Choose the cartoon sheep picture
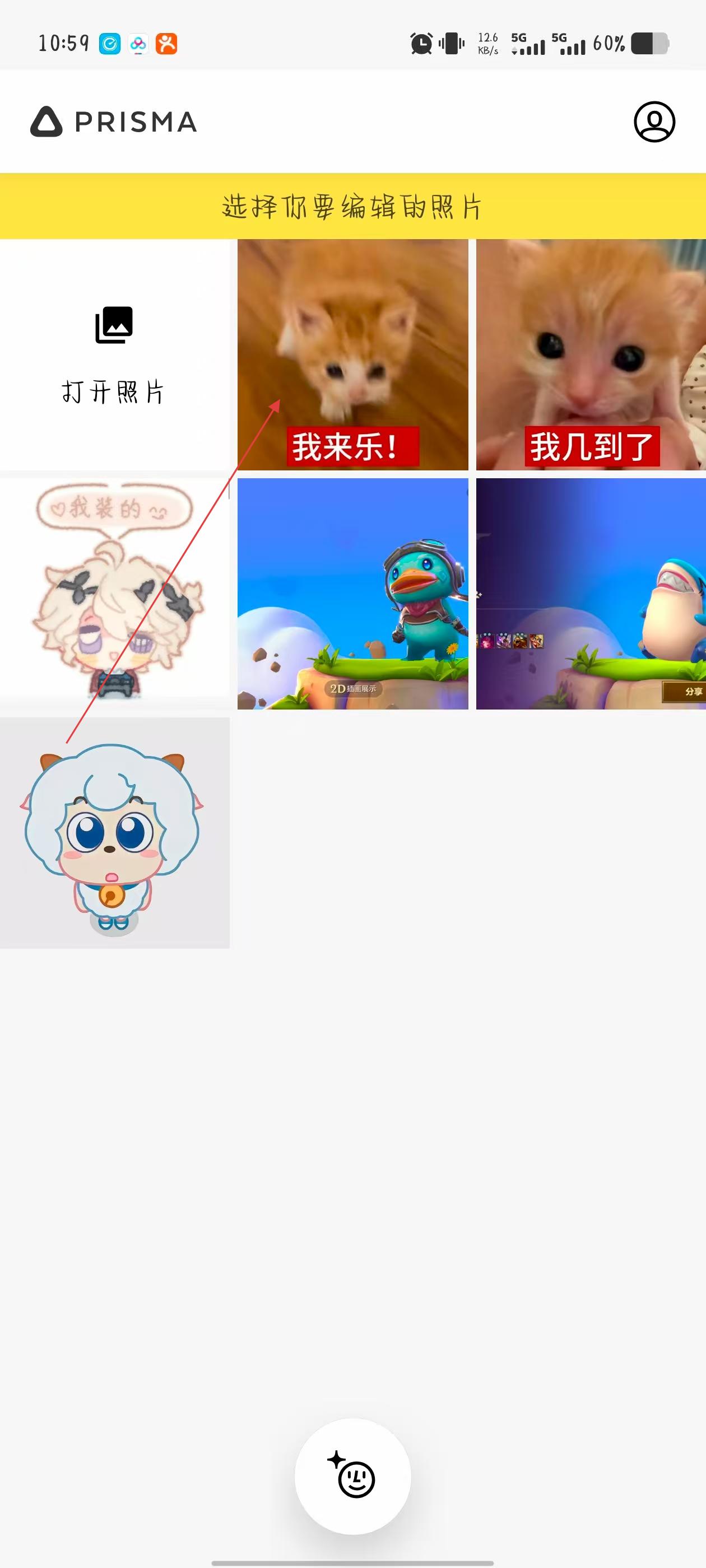Image resolution: width=706 pixels, height=1568 pixels. tap(114, 832)
